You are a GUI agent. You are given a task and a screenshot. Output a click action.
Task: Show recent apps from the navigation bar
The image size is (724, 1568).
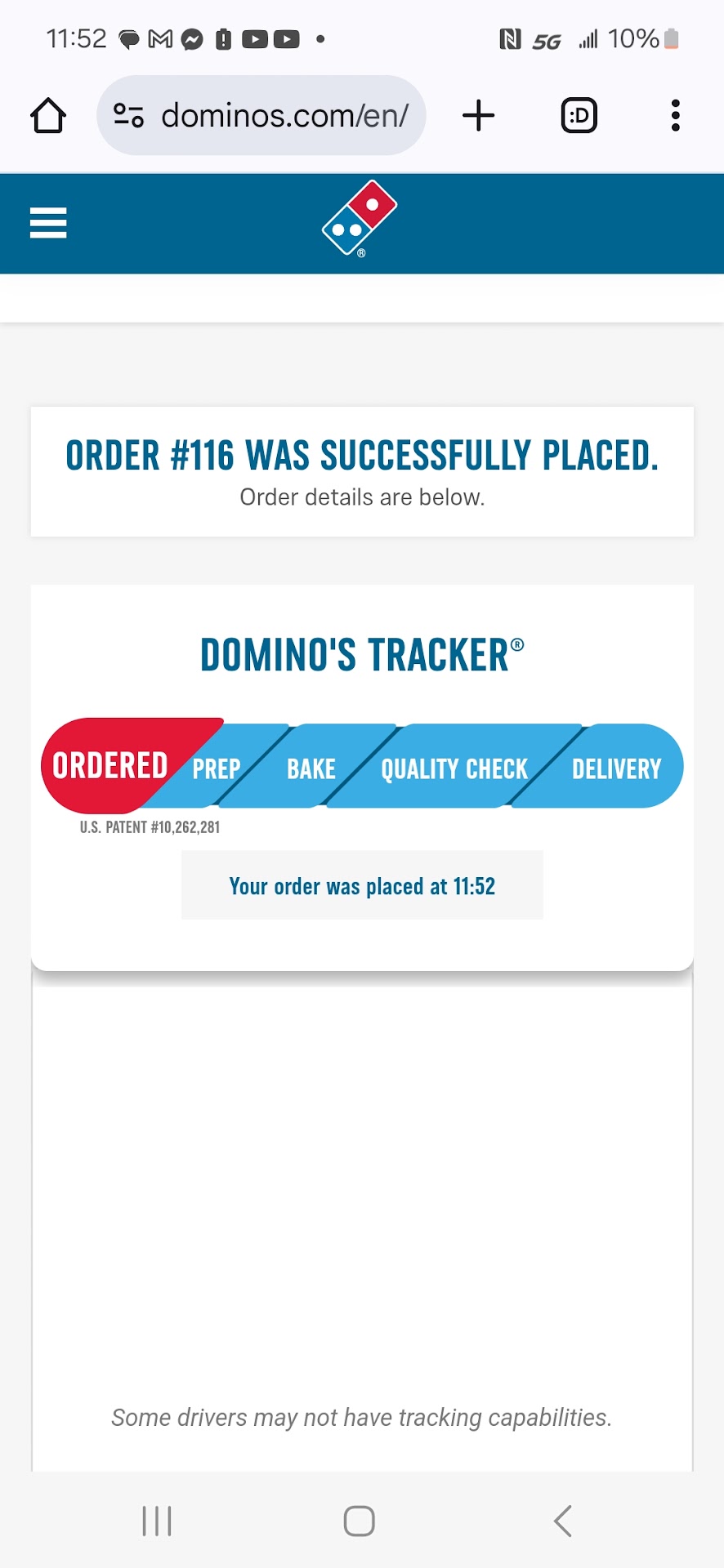coord(157,1521)
